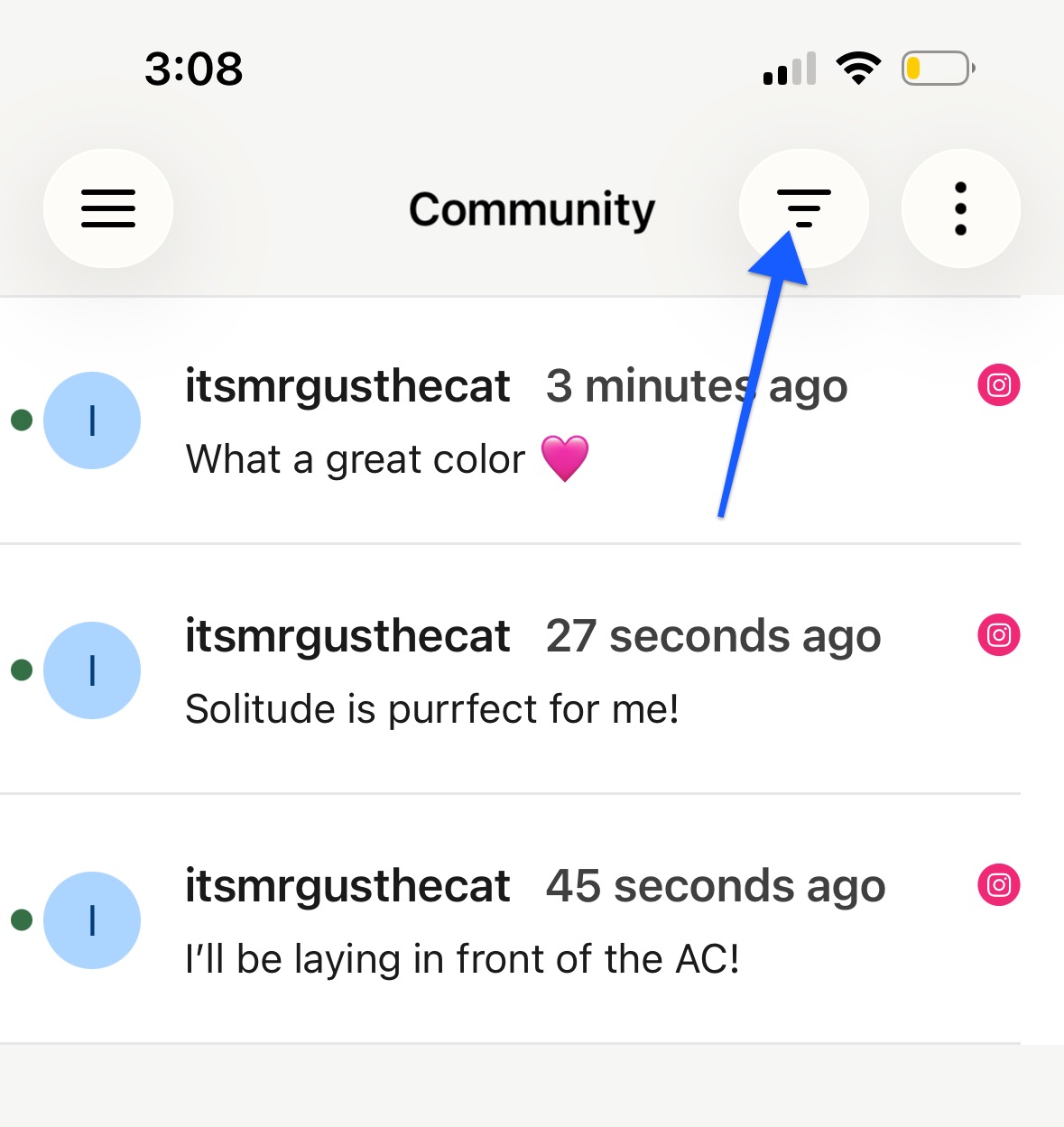Open the "I'll be laying in front of the AC!" comment
This screenshot has height=1127, width=1064.
(462, 959)
